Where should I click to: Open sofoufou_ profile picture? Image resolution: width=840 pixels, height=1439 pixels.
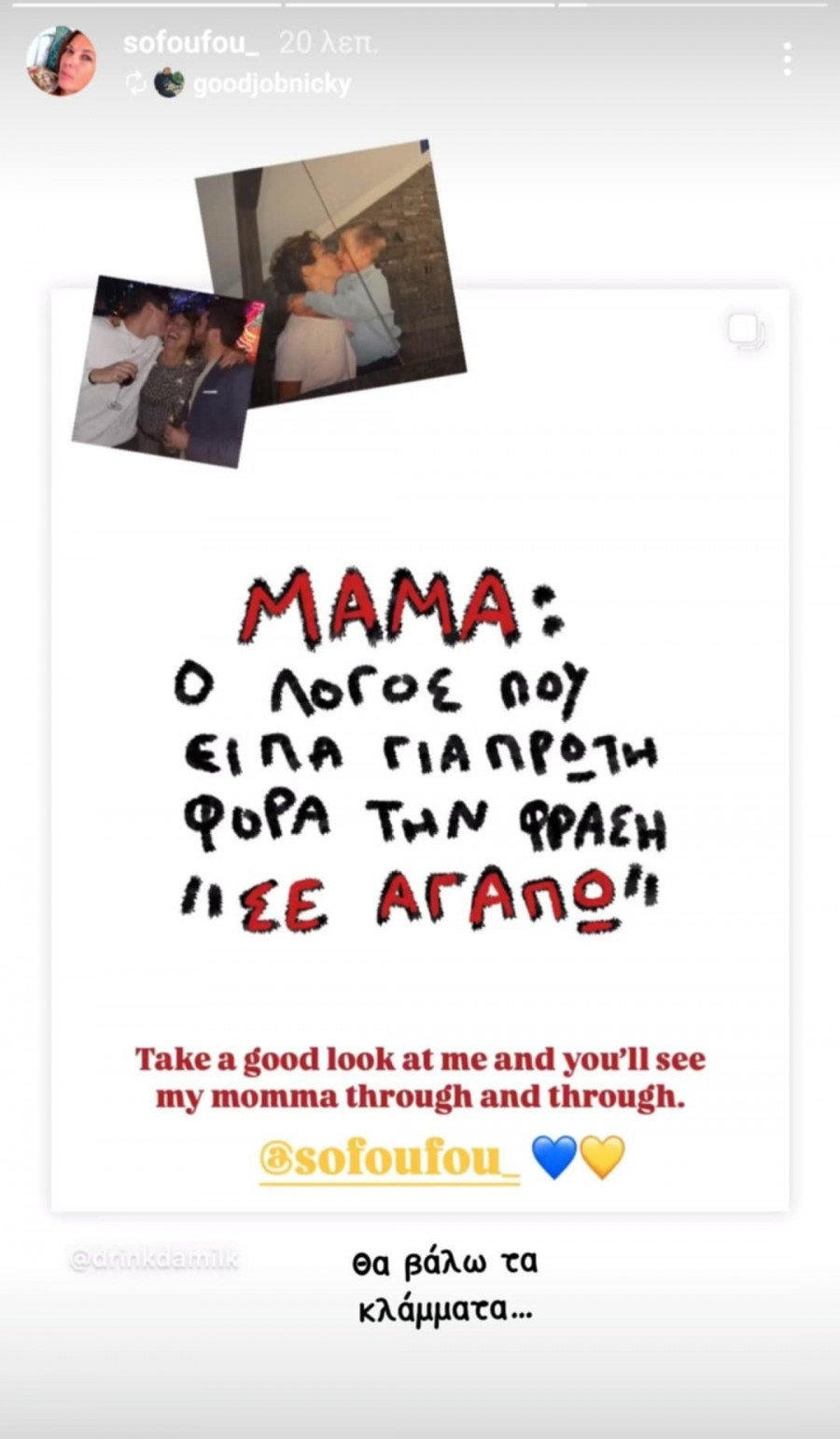tap(62, 62)
